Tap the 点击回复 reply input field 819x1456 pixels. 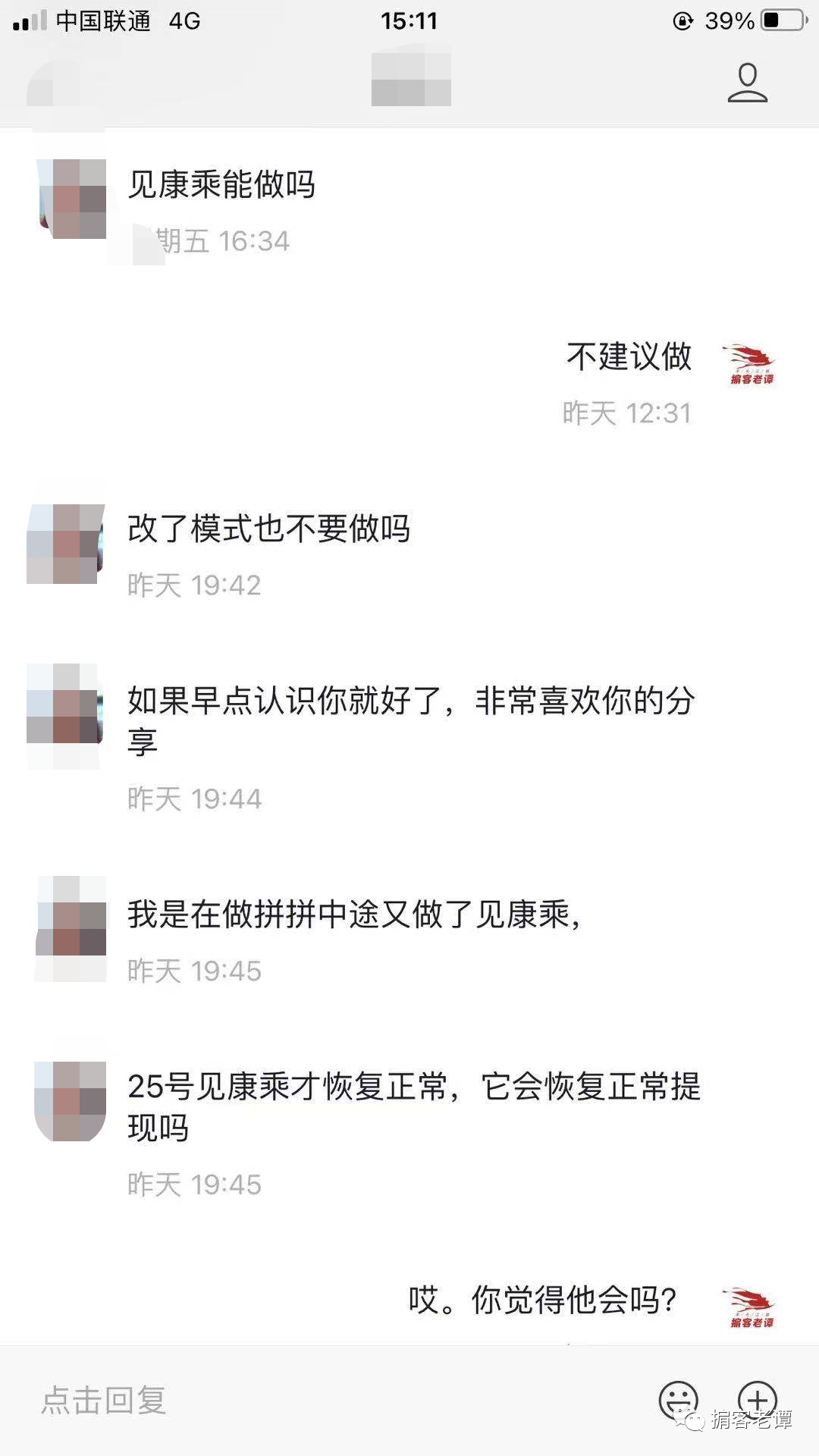click(303, 1400)
